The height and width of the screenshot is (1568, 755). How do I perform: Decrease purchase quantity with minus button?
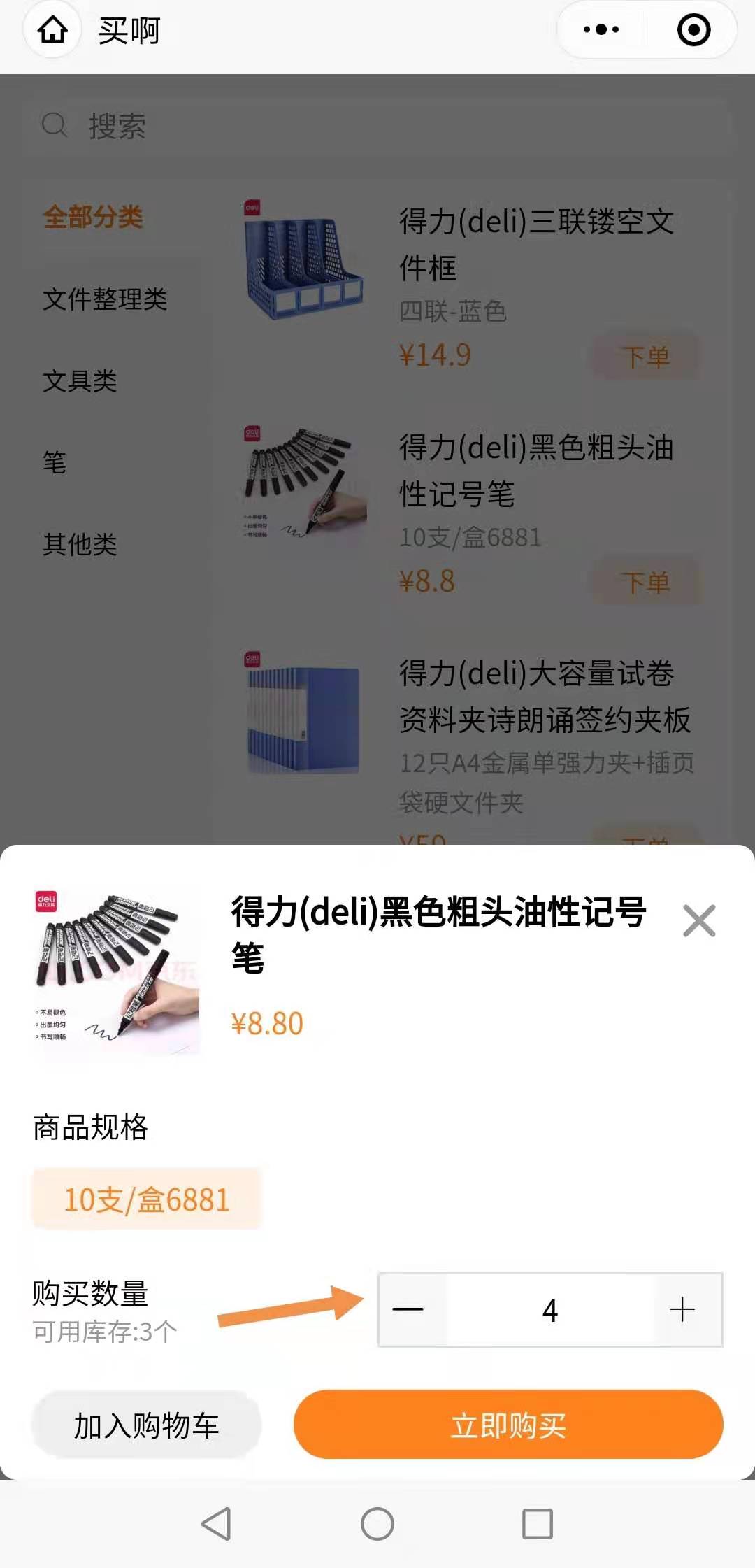pos(409,1310)
